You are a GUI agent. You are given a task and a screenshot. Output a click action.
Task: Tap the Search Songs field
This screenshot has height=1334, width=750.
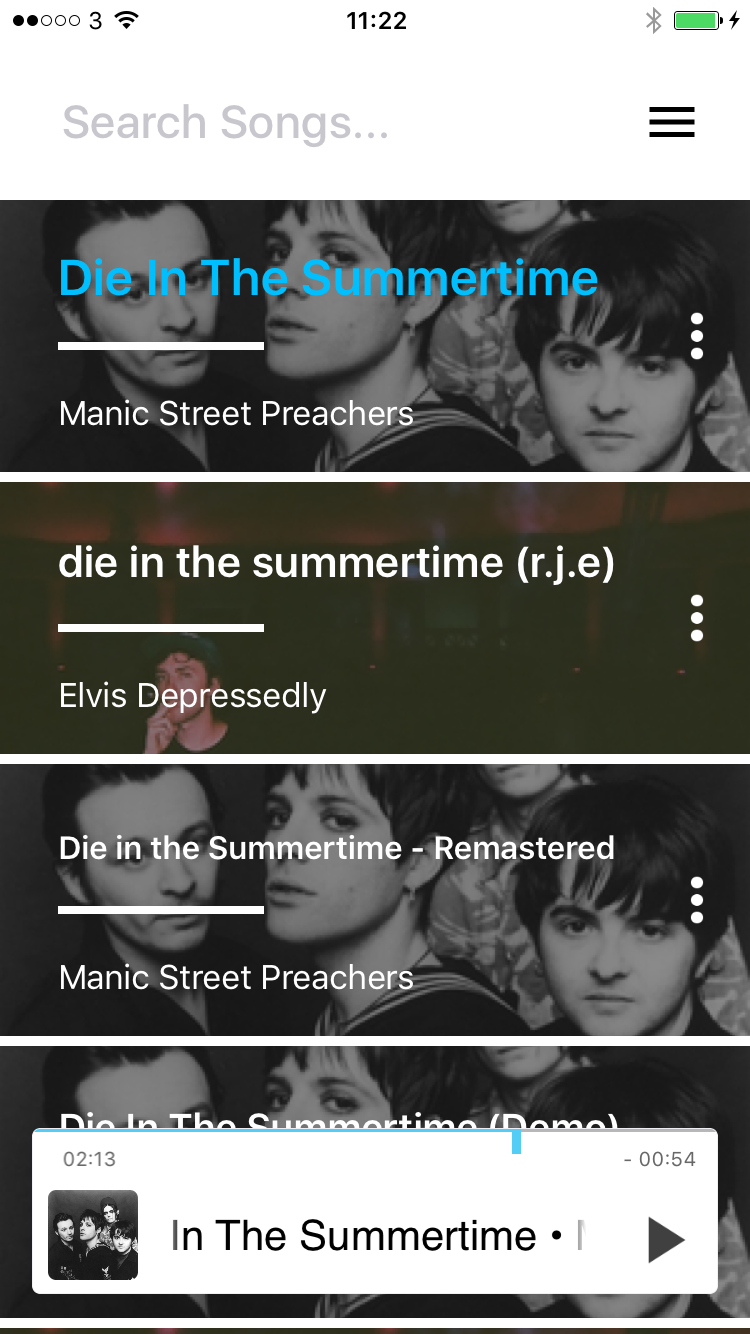(x=300, y=123)
